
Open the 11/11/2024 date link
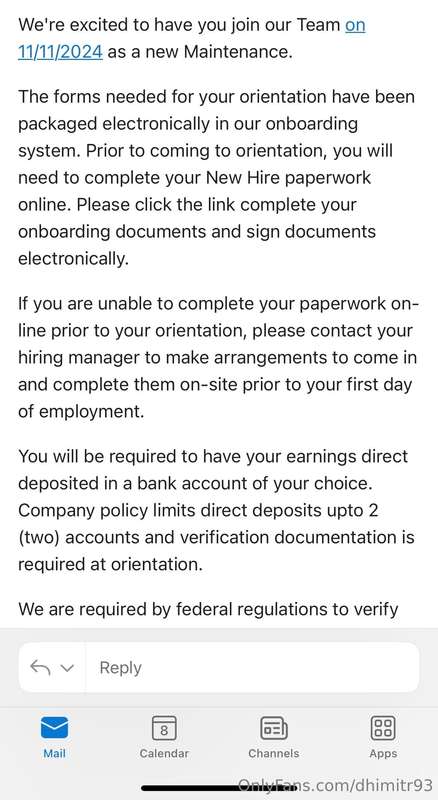click(x=60, y=52)
